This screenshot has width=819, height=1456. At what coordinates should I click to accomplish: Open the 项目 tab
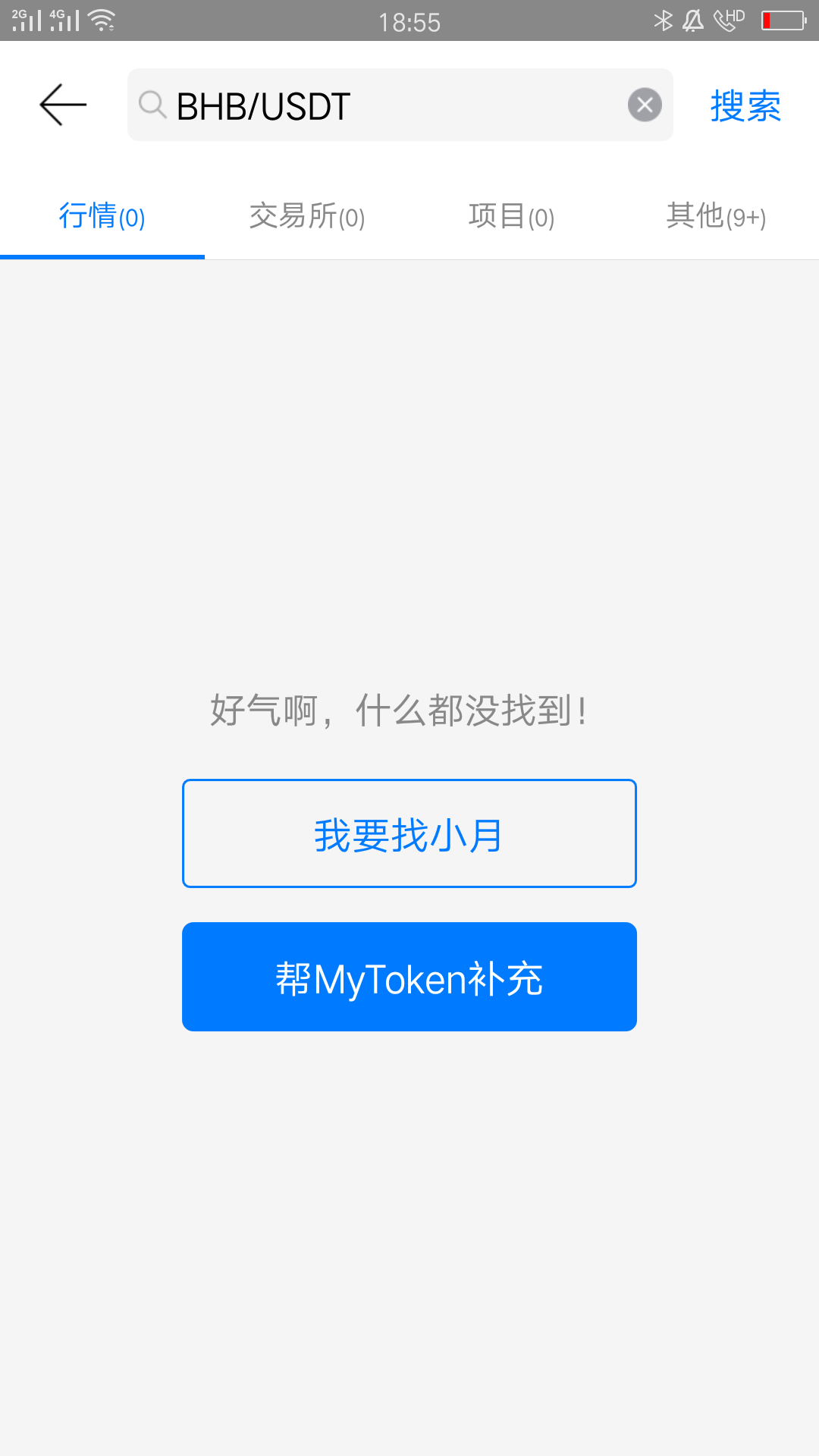(x=512, y=217)
